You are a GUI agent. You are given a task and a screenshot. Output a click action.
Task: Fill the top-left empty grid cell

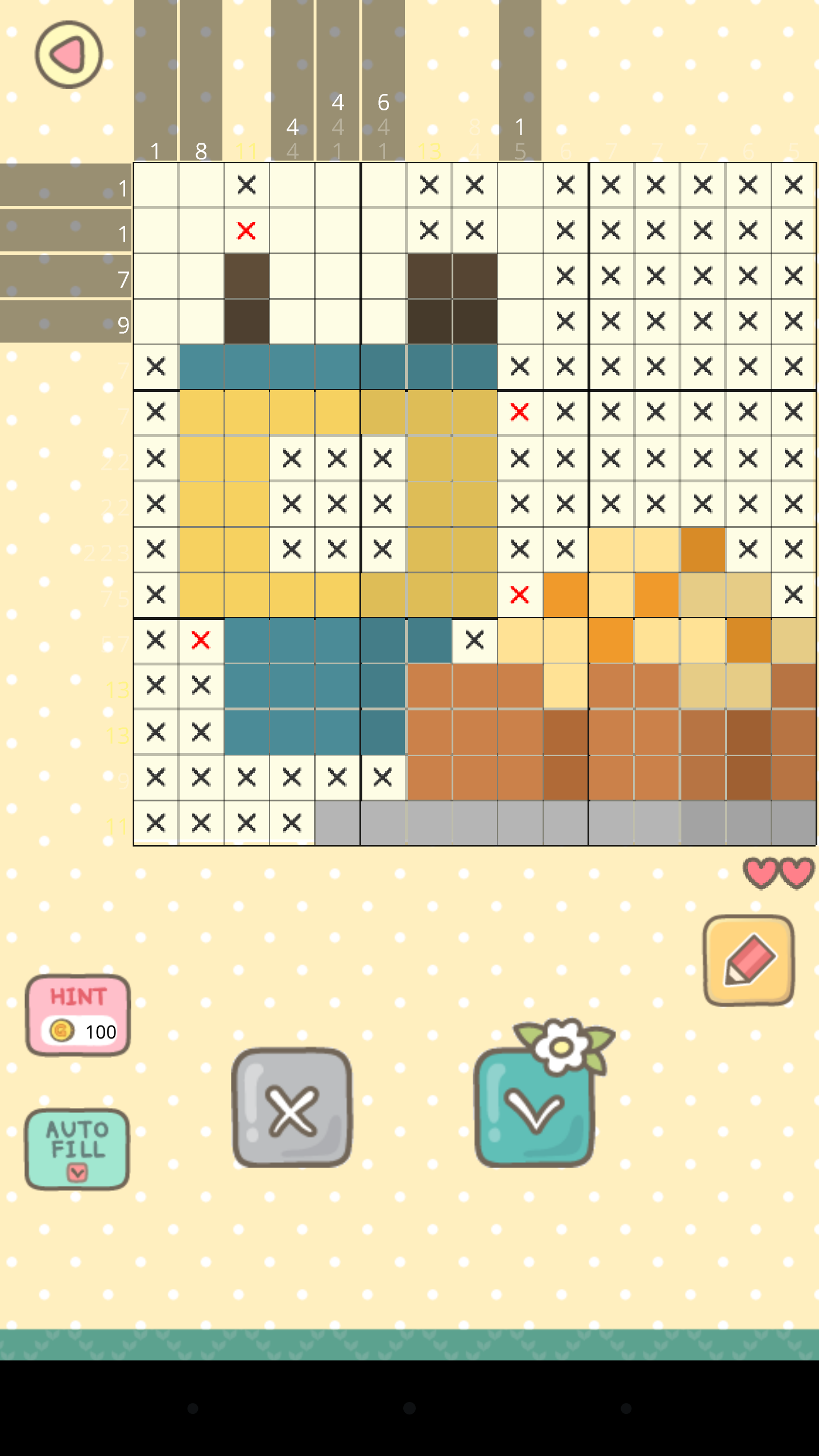(x=155, y=185)
